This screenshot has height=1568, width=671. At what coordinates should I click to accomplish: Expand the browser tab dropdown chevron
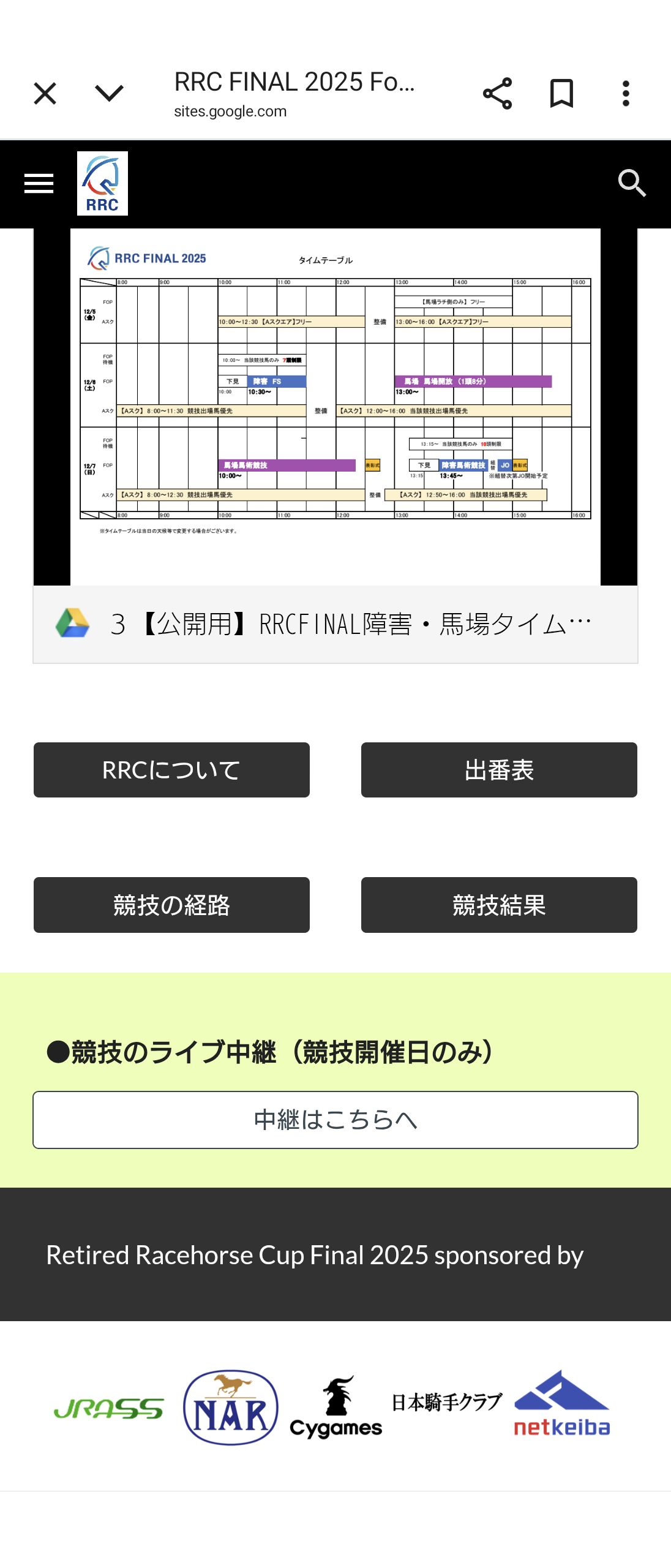coord(110,94)
